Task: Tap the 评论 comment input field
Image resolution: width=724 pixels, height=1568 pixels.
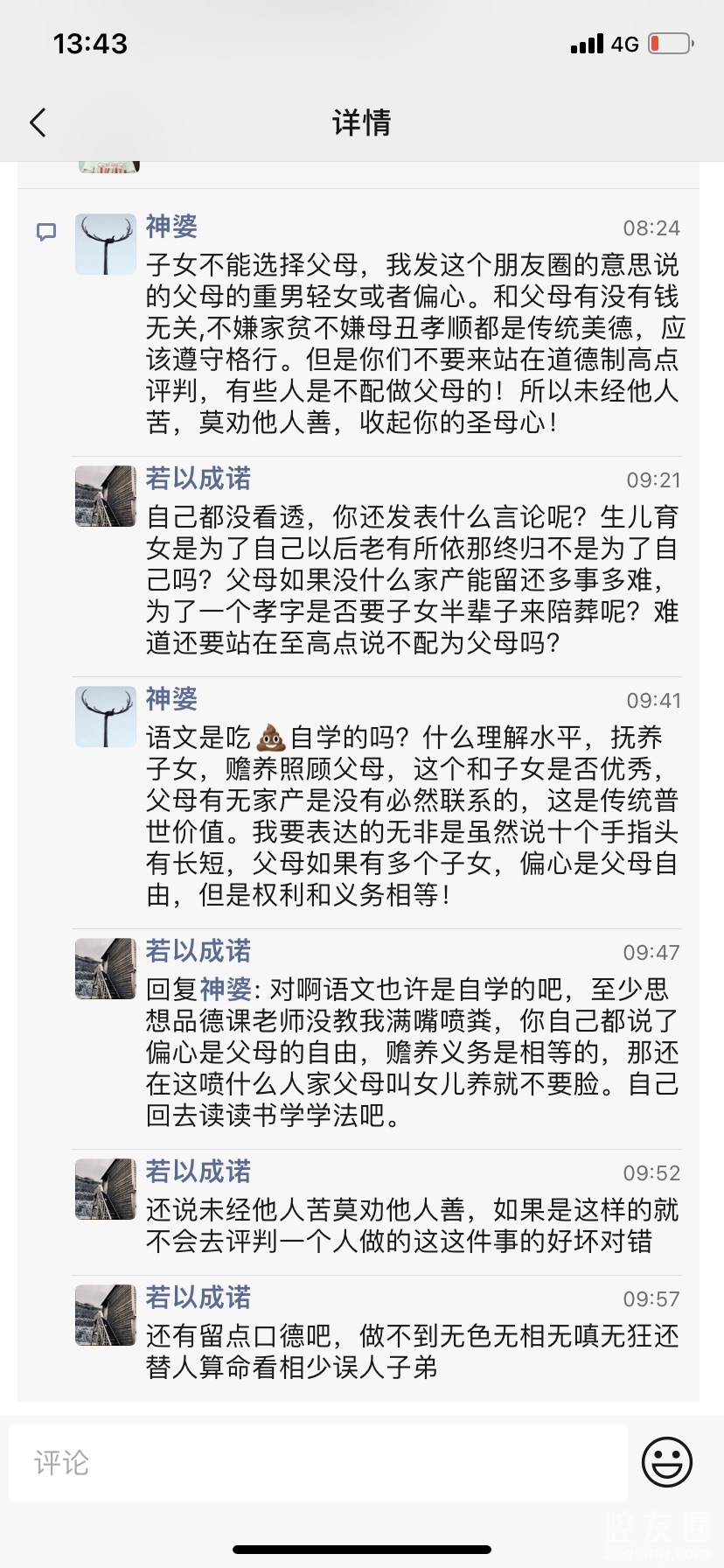Action: click(318, 1462)
